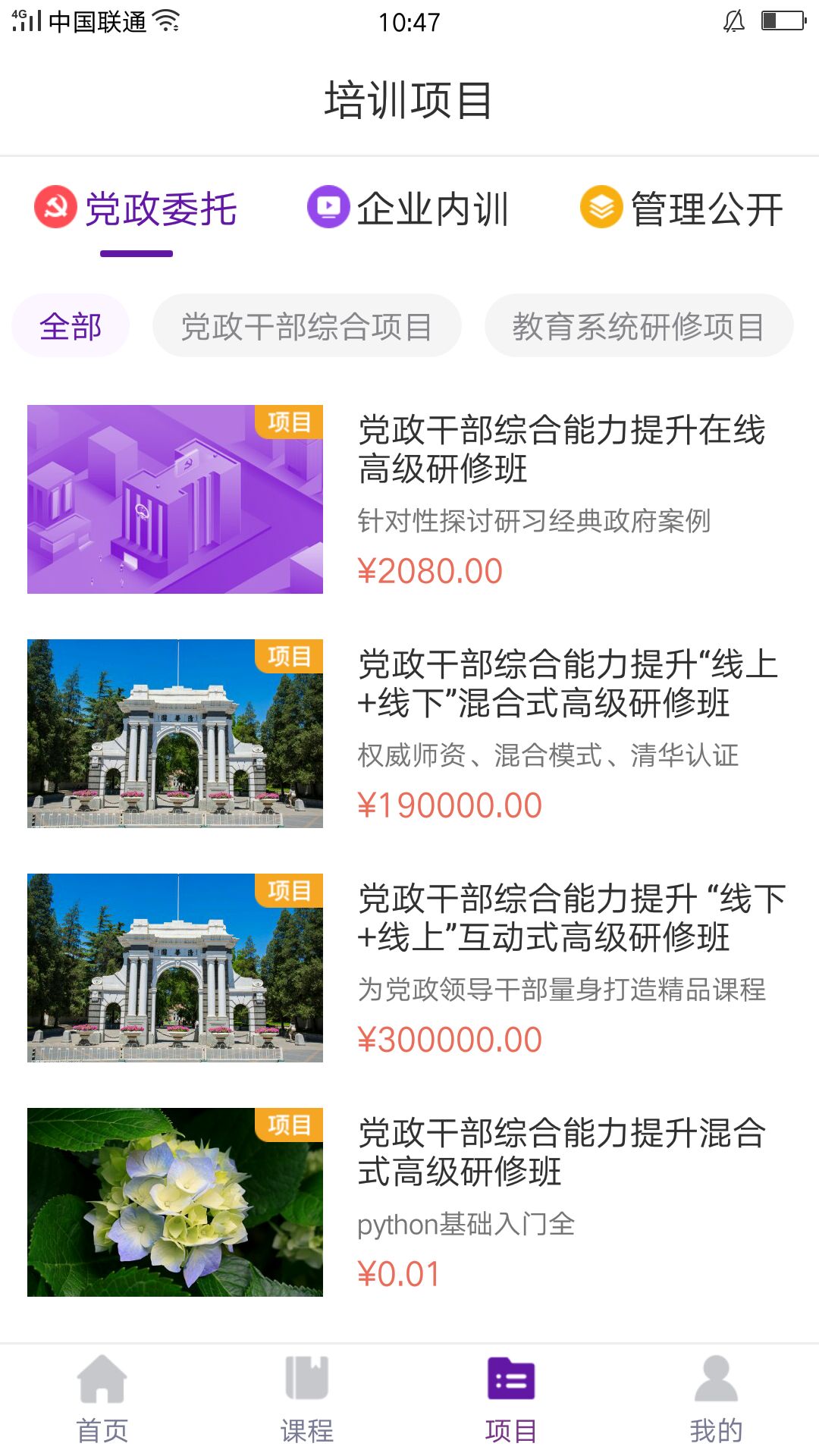Open the 我的 profile tab
Viewport: 819px width, 1456px height.
[716, 1400]
